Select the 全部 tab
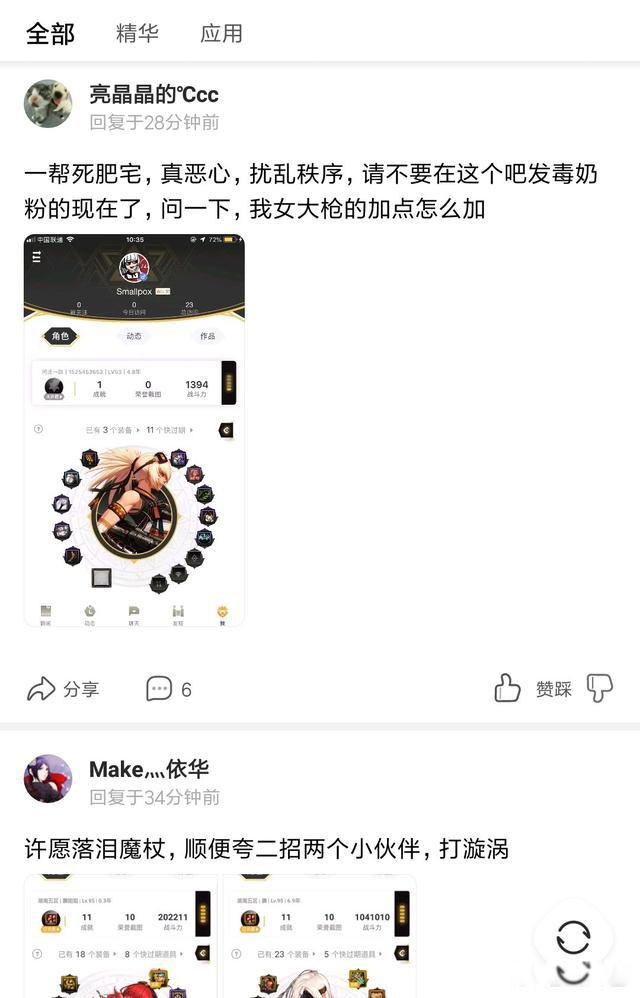The image size is (640, 998). pos(50,33)
